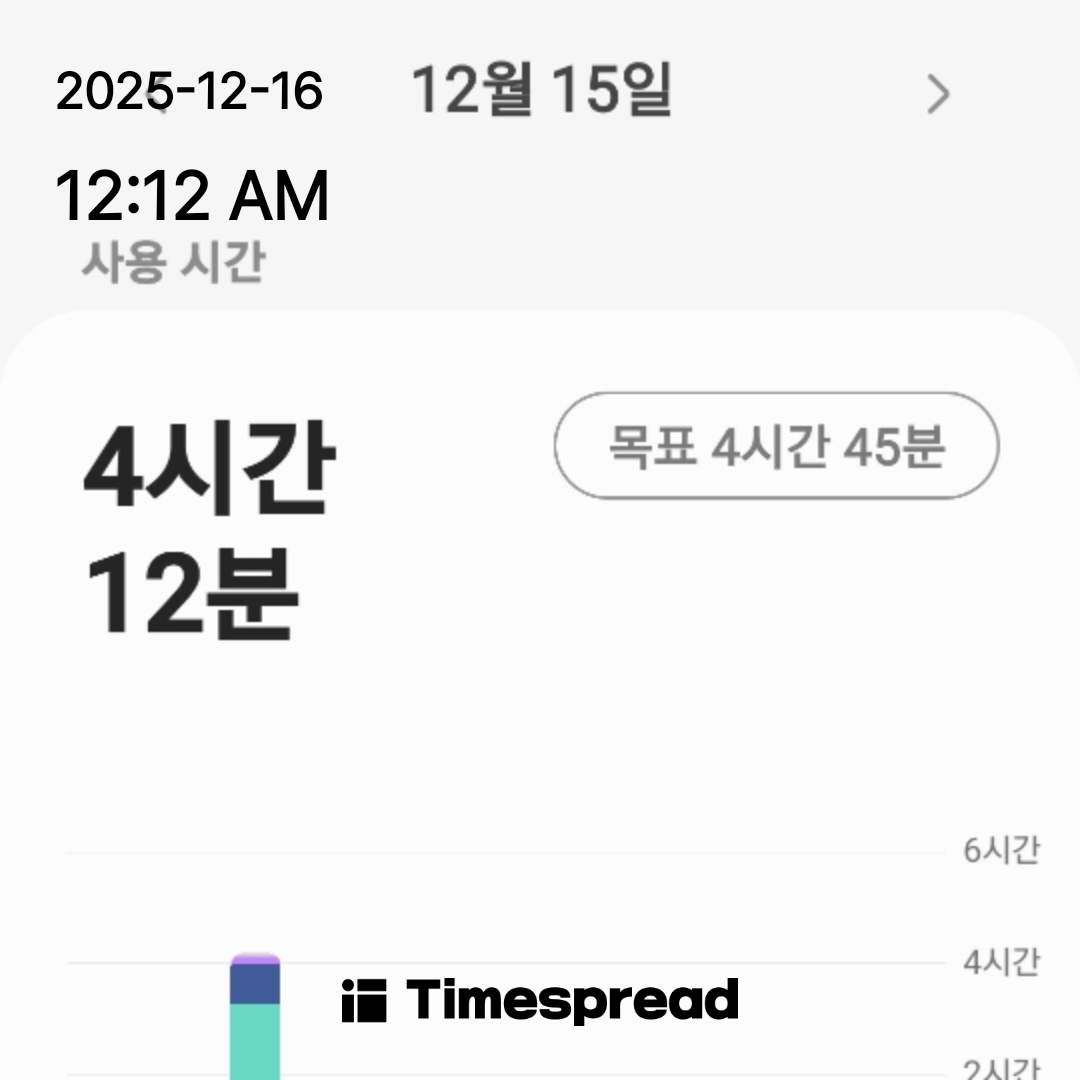Go to the next day after 12월 15일

click(x=938, y=95)
